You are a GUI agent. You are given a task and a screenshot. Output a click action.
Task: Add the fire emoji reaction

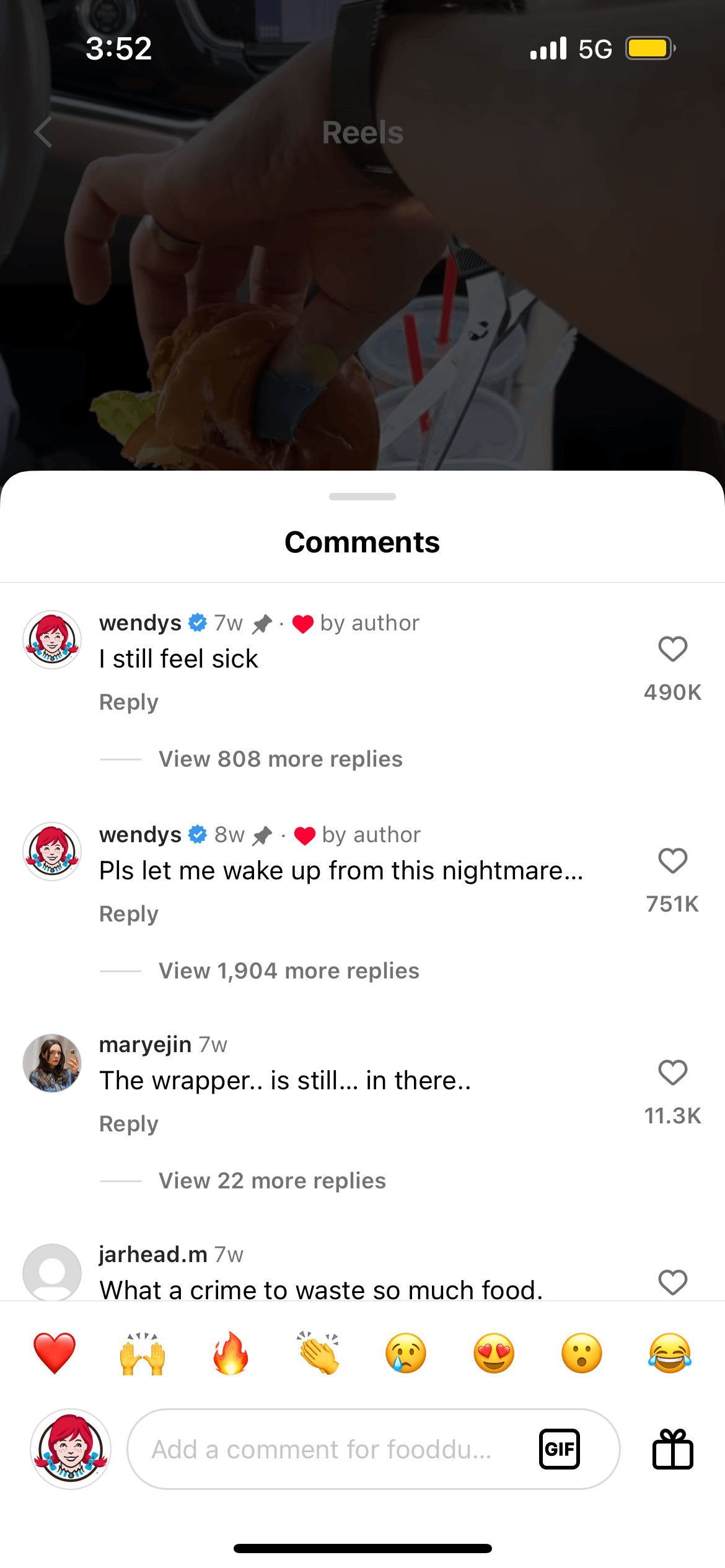point(231,1353)
